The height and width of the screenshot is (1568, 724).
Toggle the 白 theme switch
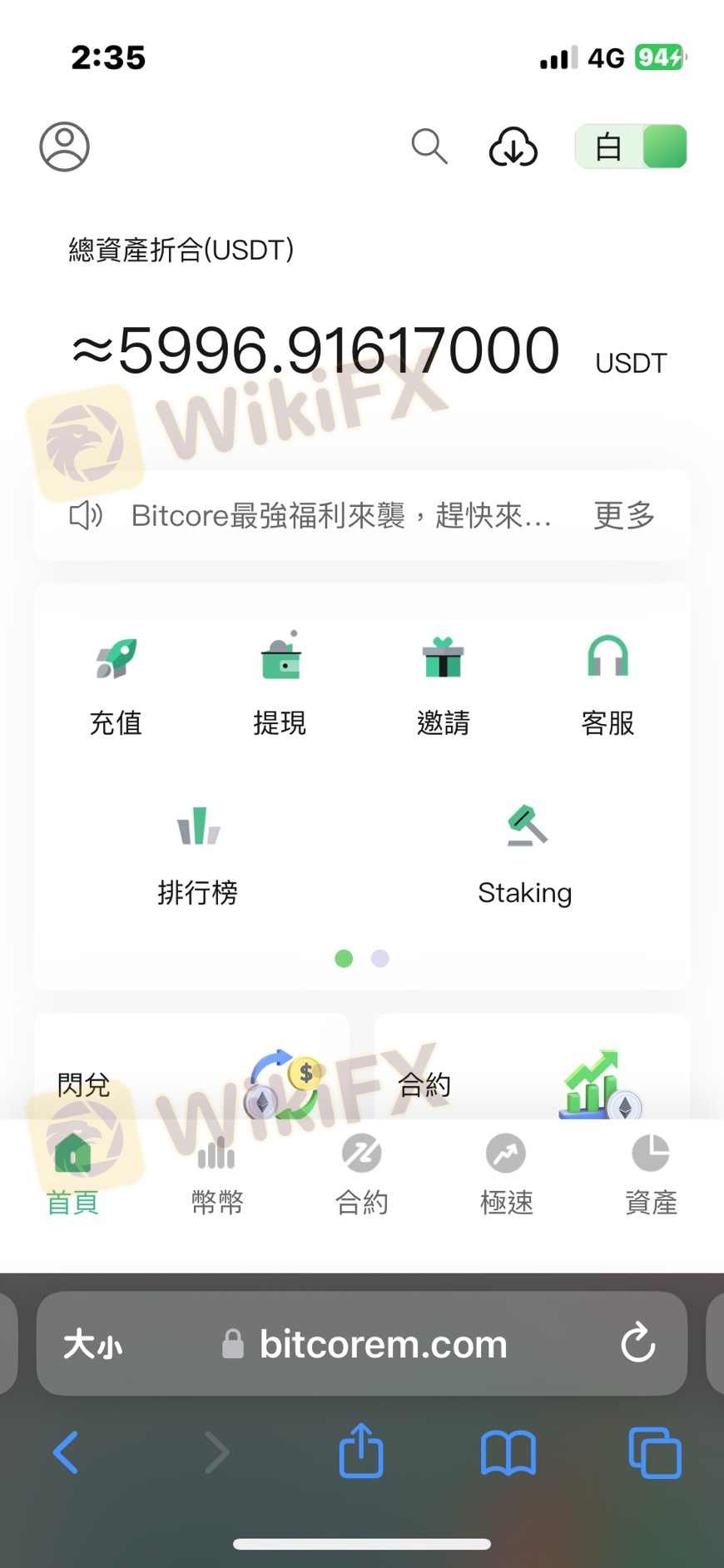pos(631,146)
